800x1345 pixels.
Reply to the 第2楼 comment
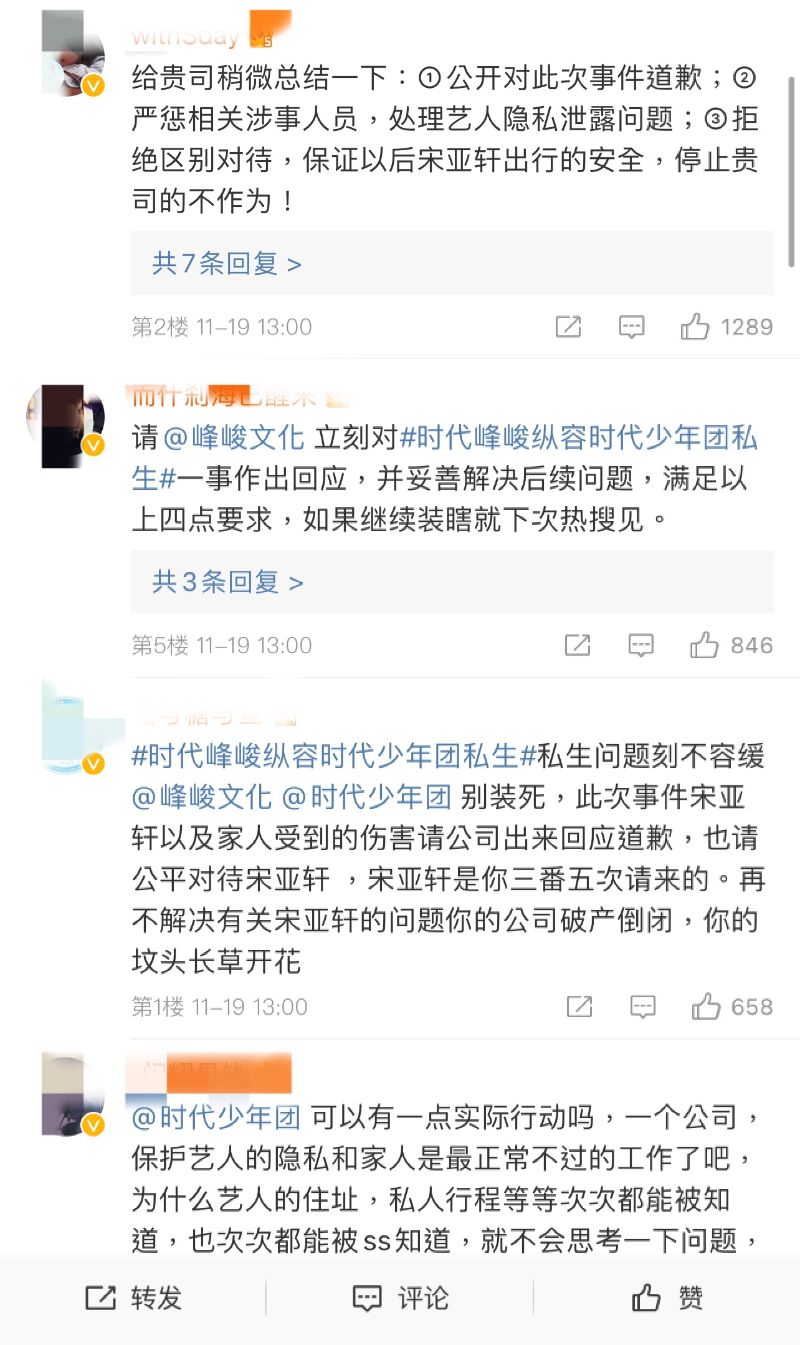(x=631, y=327)
